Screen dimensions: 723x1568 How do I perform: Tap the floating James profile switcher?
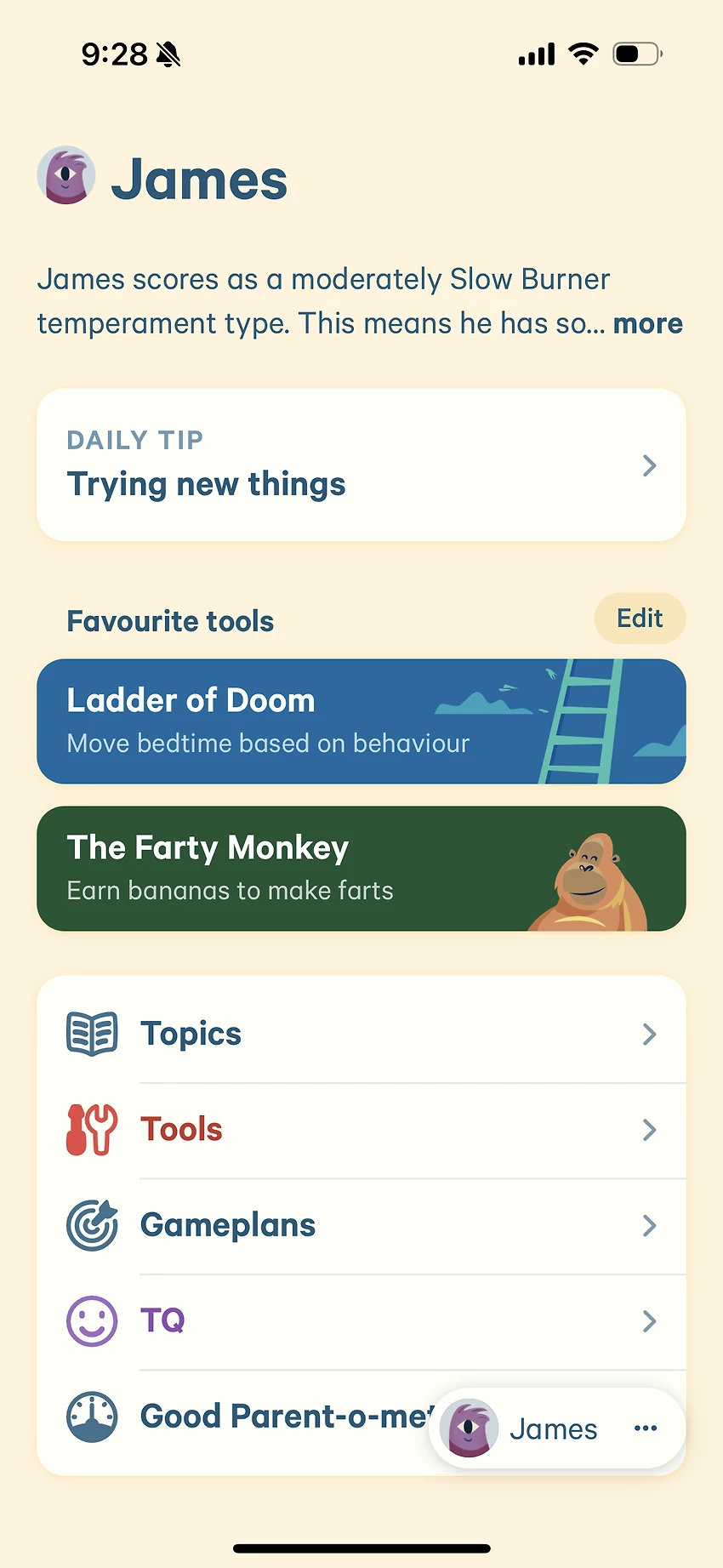tap(527, 1428)
